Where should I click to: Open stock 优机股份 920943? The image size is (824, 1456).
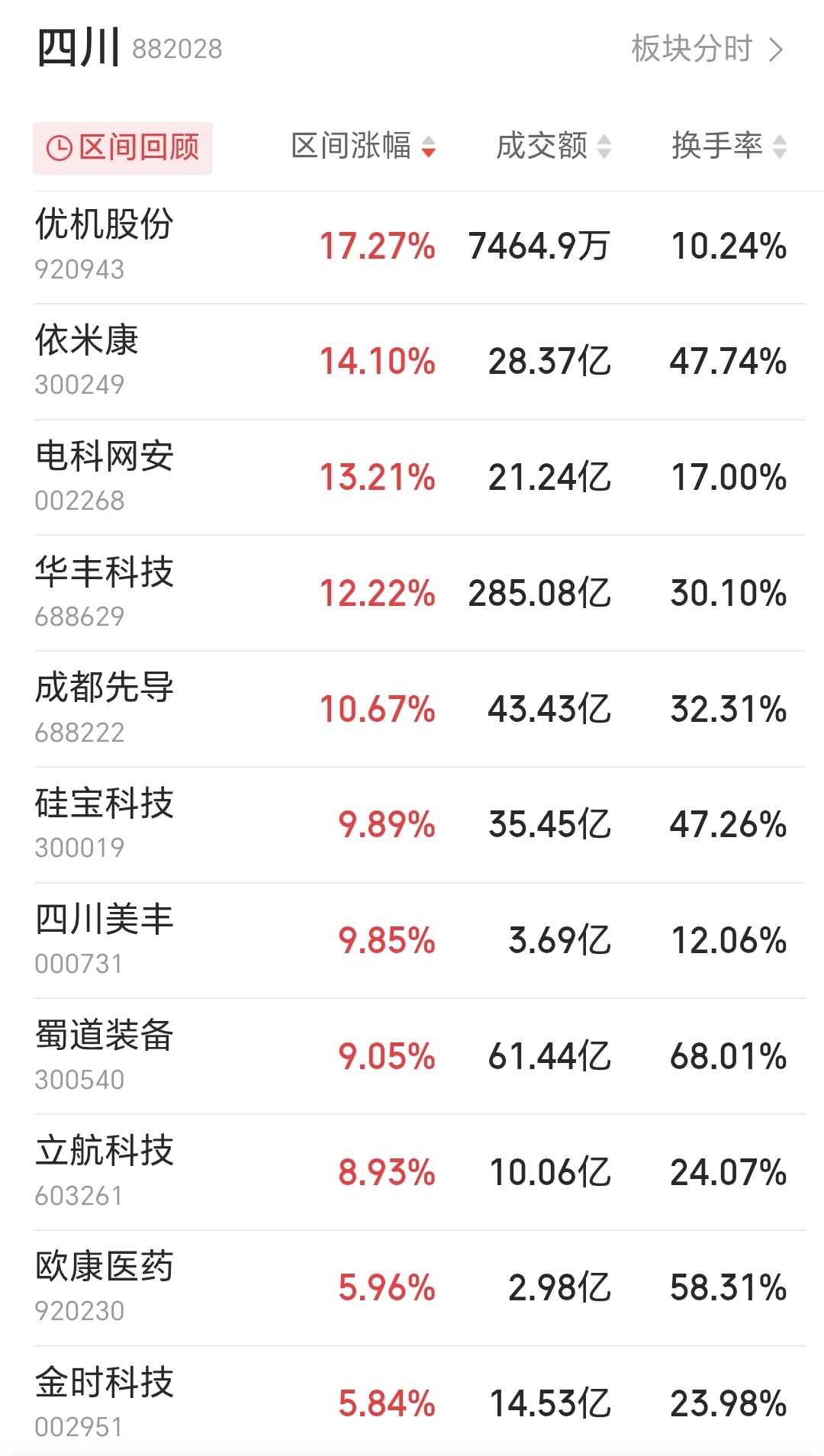click(420, 247)
